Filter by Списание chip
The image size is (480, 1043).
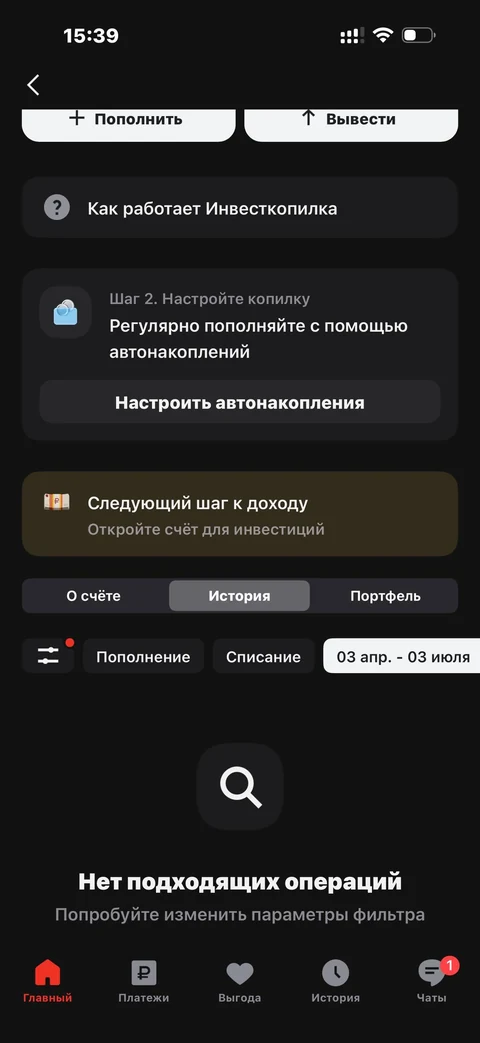coord(263,657)
